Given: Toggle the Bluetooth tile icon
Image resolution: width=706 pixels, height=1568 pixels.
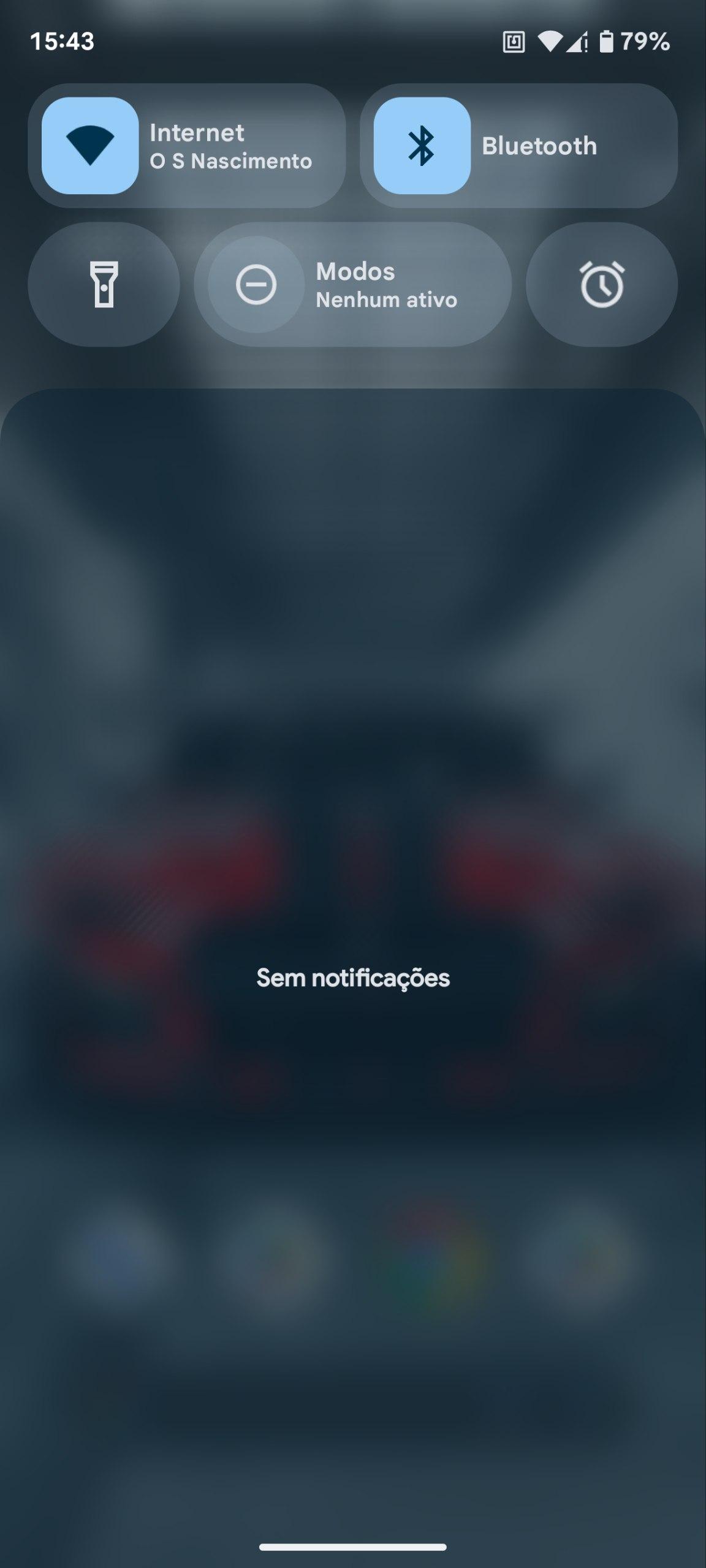Looking at the screenshot, I should click(422, 146).
